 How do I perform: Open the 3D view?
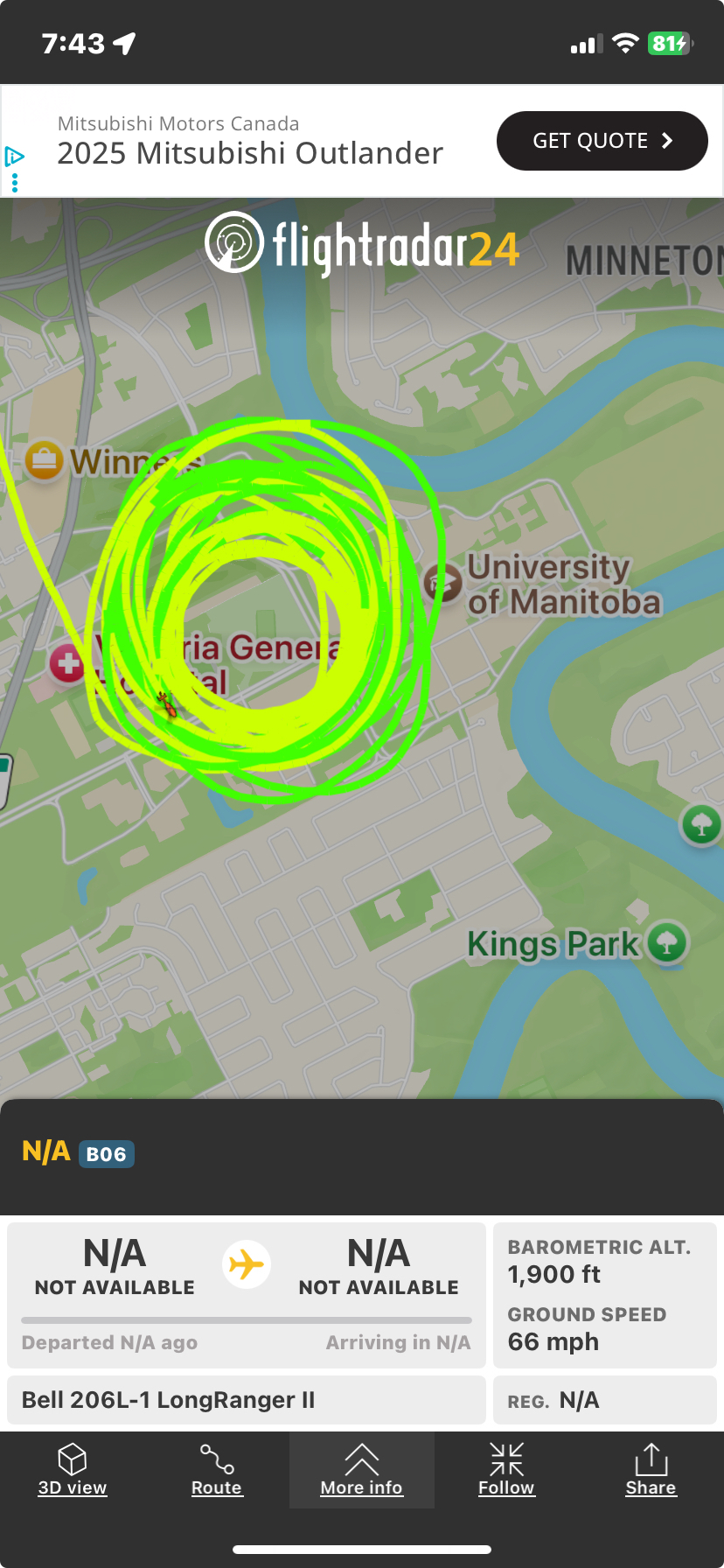click(x=73, y=1470)
